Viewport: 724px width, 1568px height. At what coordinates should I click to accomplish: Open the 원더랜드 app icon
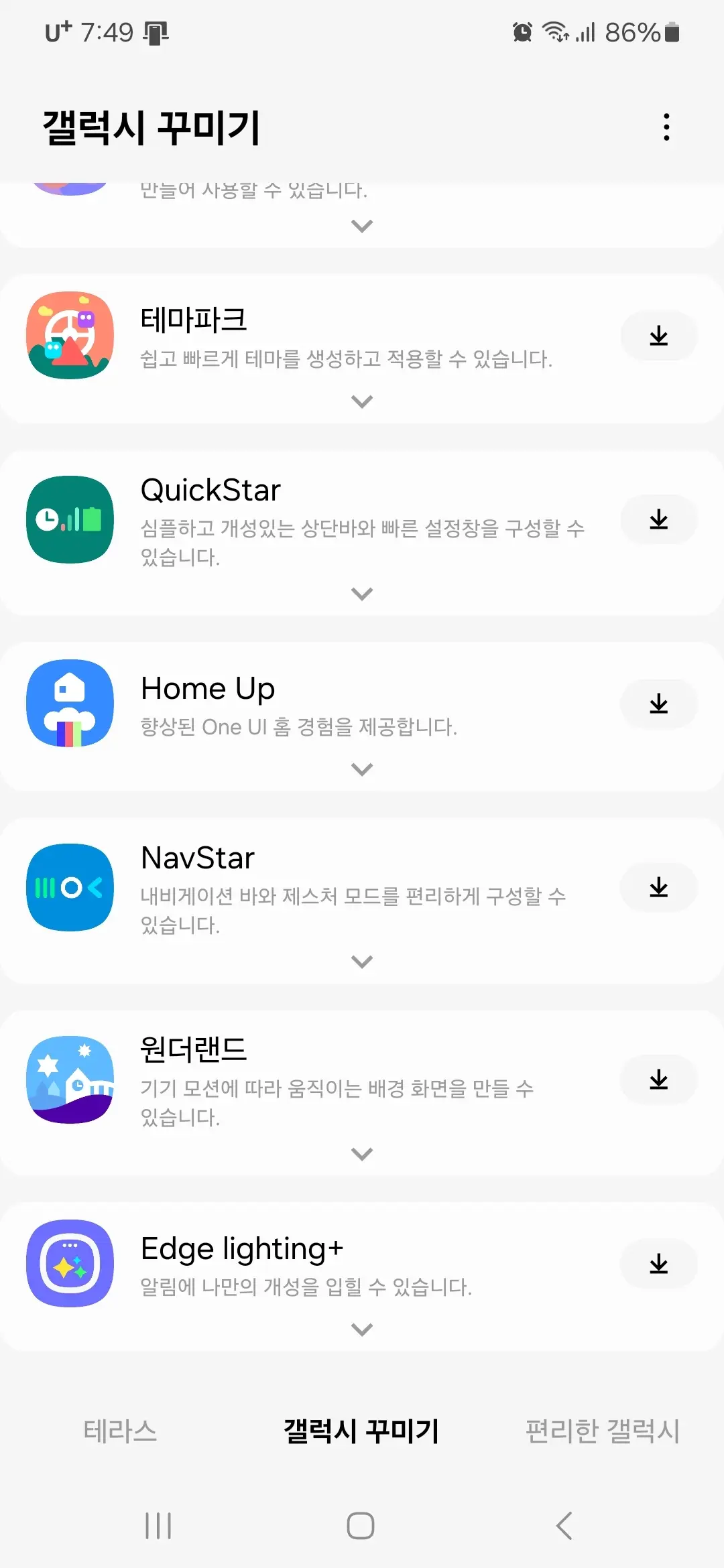(x=69, y=1080)
